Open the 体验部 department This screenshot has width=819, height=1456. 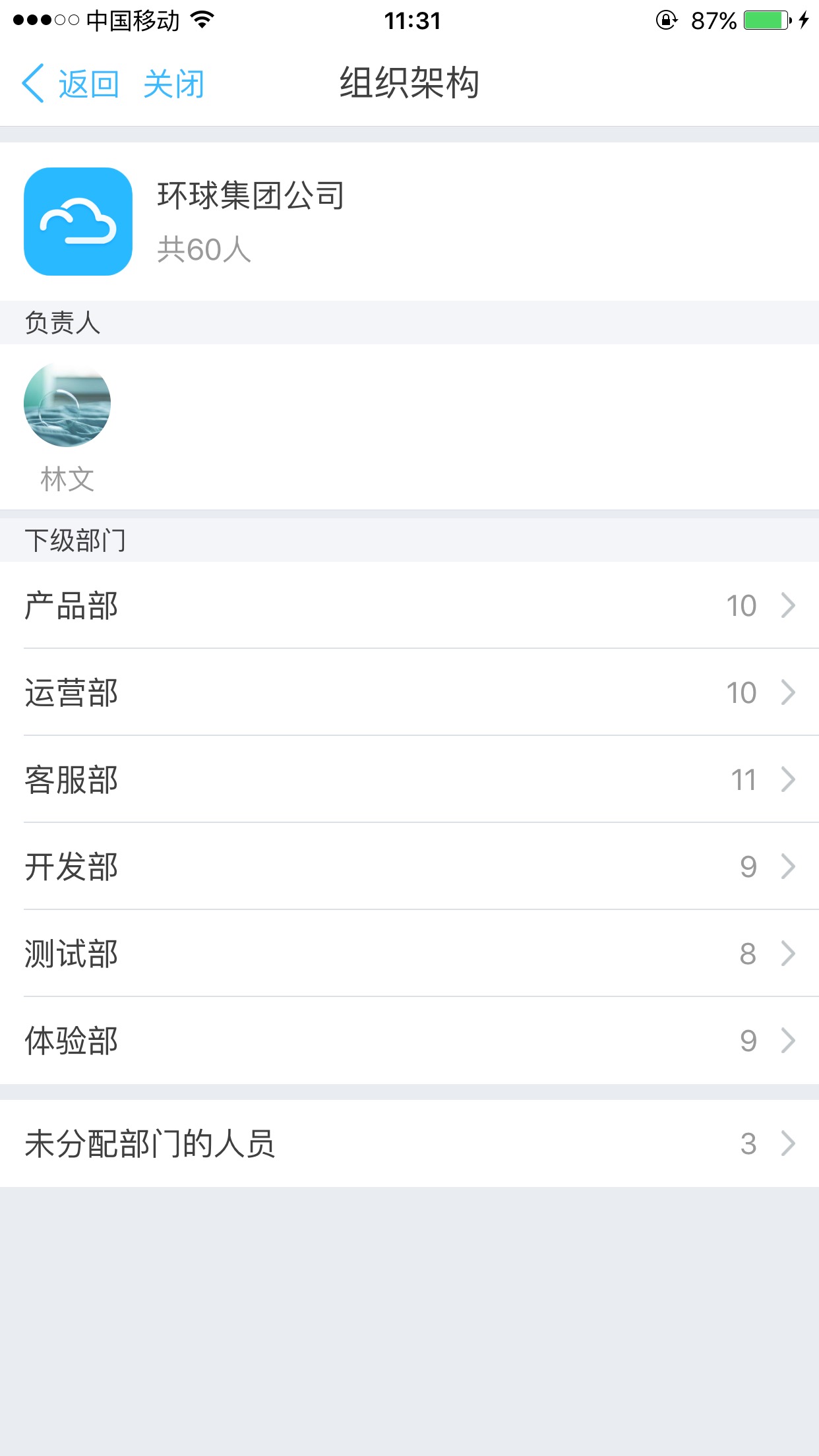click(409, 1041)
